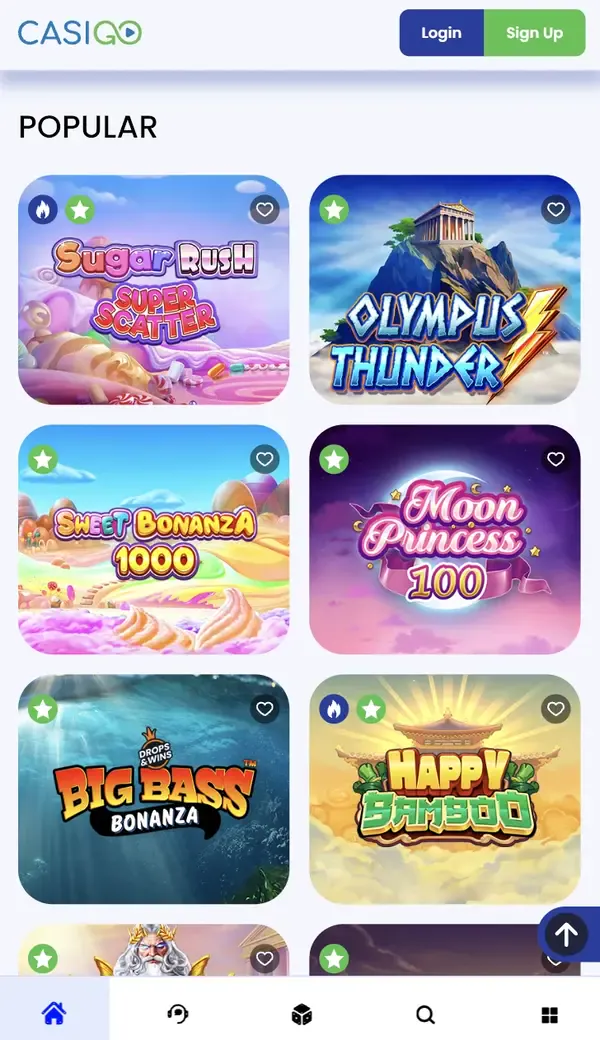Tap the back-to-top arrow button
Image resolution: width=600 pixels, height=1040 pixels.
[566, 935]
